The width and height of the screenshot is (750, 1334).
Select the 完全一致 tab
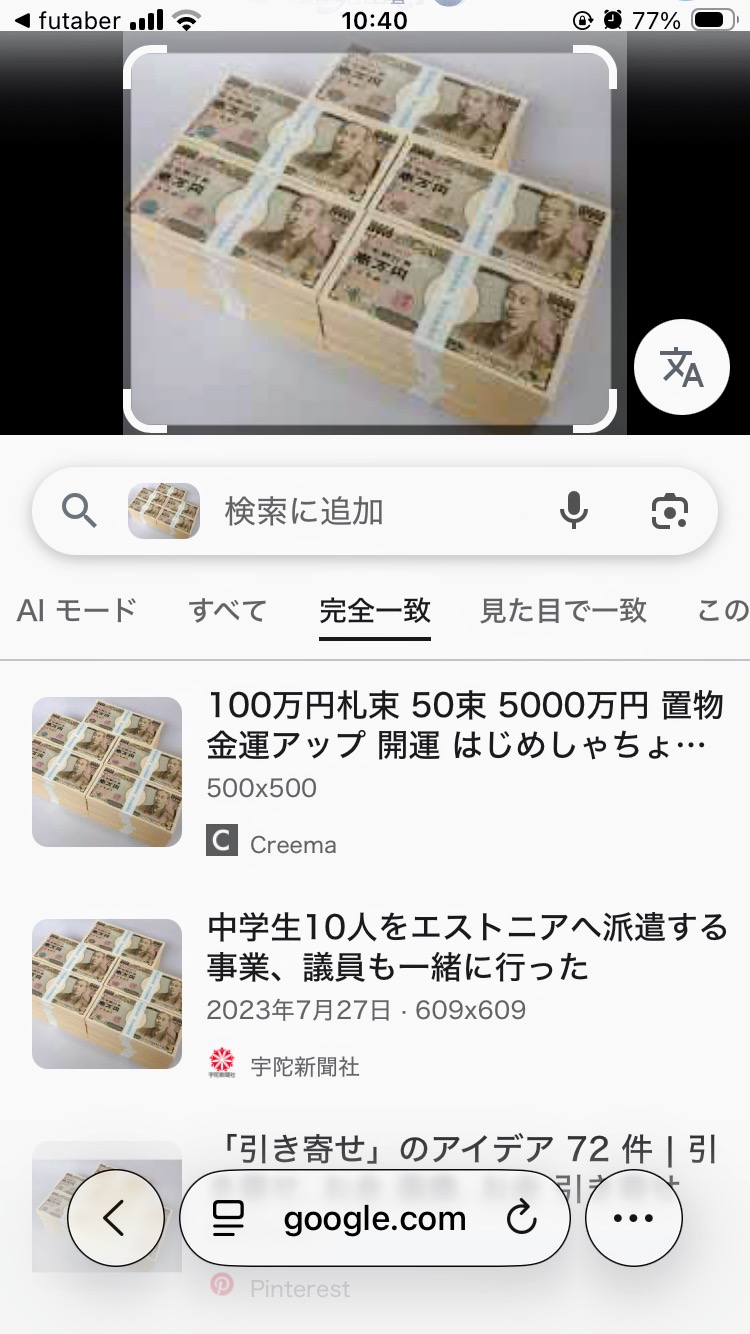pyautogui.click(x=375, y=610)
